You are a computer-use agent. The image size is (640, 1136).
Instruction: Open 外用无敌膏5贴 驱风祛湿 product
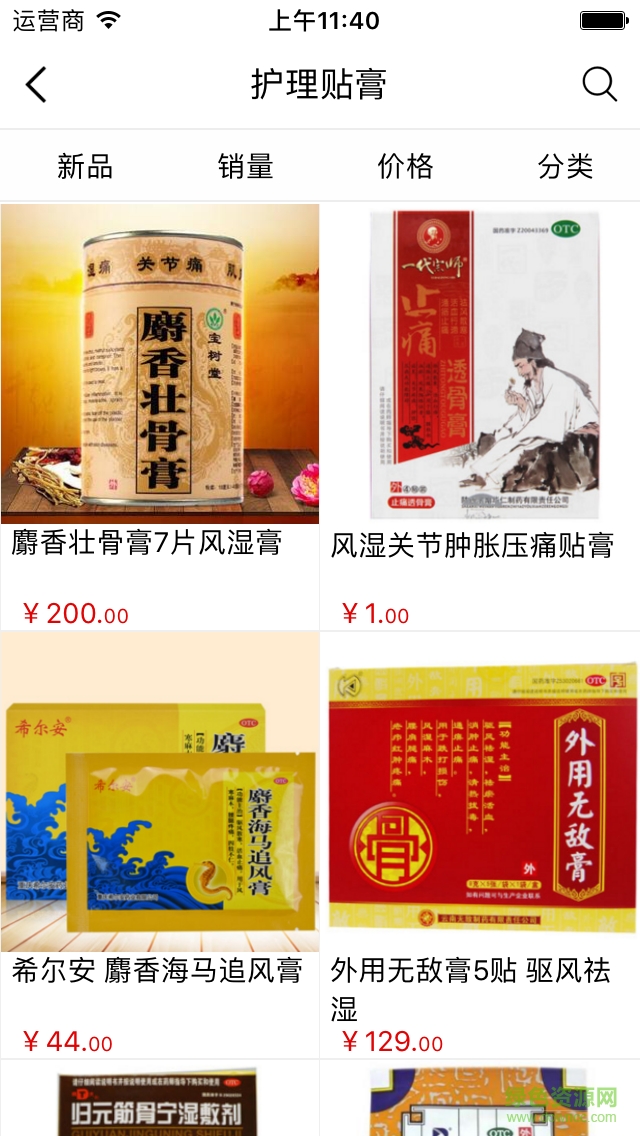click(480, 792)
